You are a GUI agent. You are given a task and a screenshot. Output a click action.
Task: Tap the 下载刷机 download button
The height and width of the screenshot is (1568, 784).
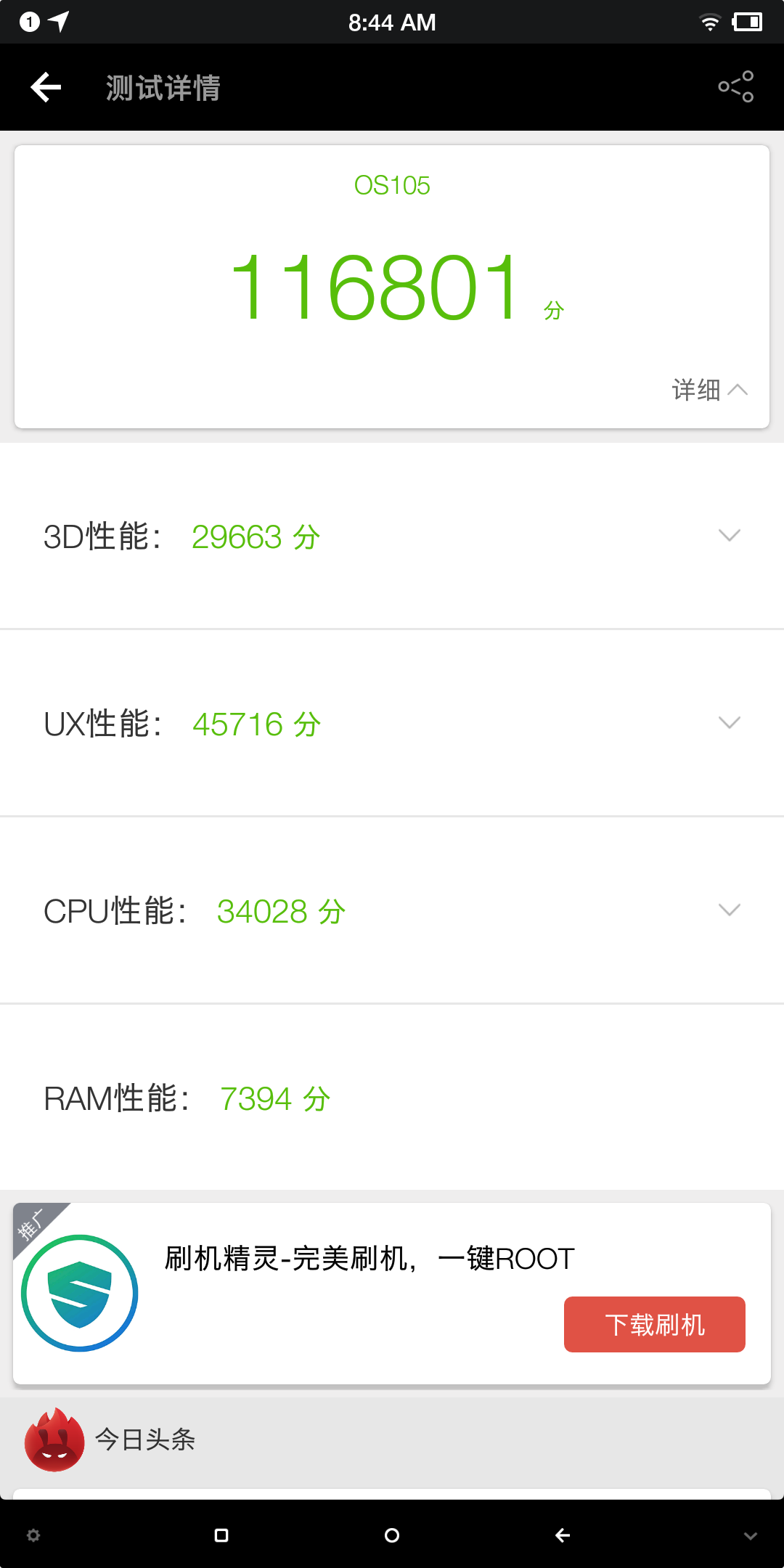click(x=655, y=1324)
